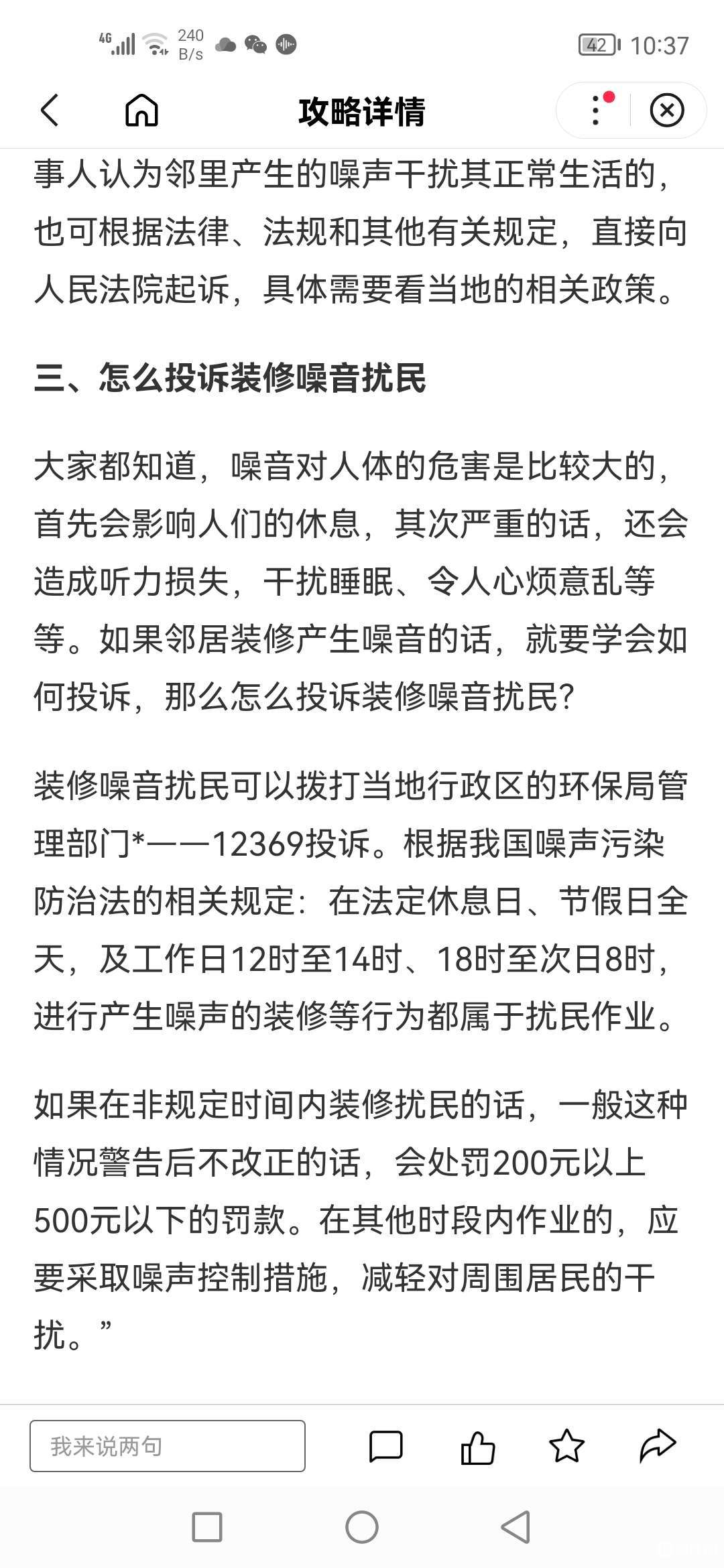Viewport: 724px width, 1568px height.
Task: Open the home icon in the top bar
Action: point(141,111)
